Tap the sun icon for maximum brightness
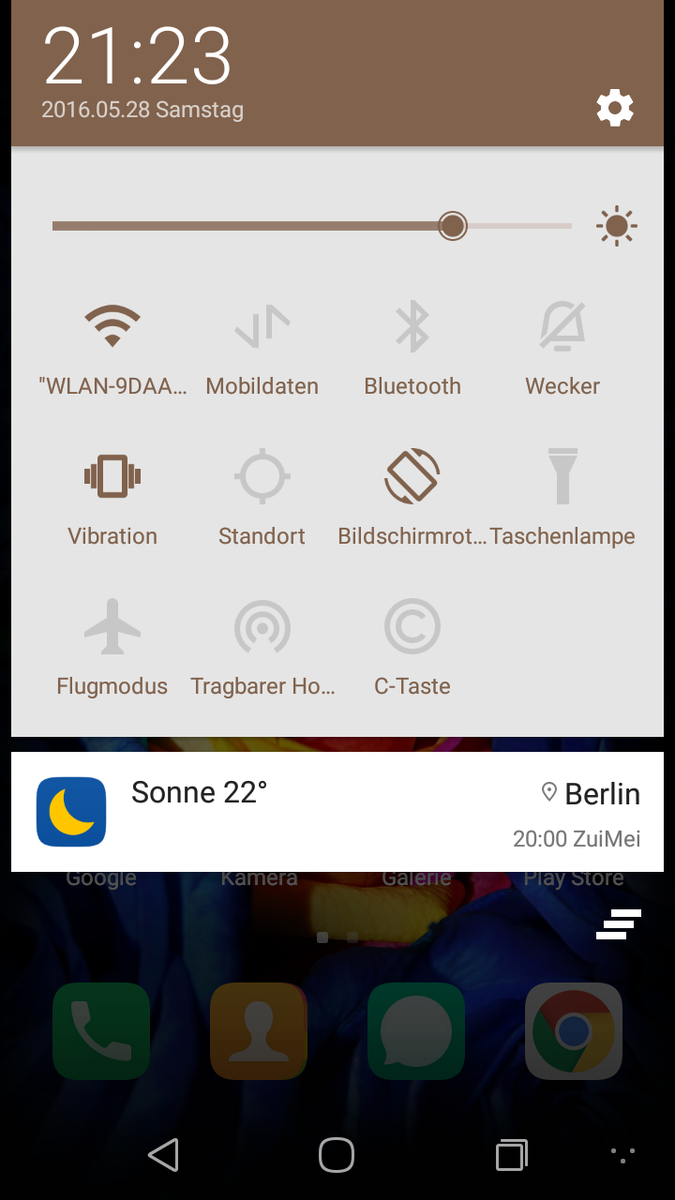Screen dimensions: 675x1200 [x=616, y=226]
